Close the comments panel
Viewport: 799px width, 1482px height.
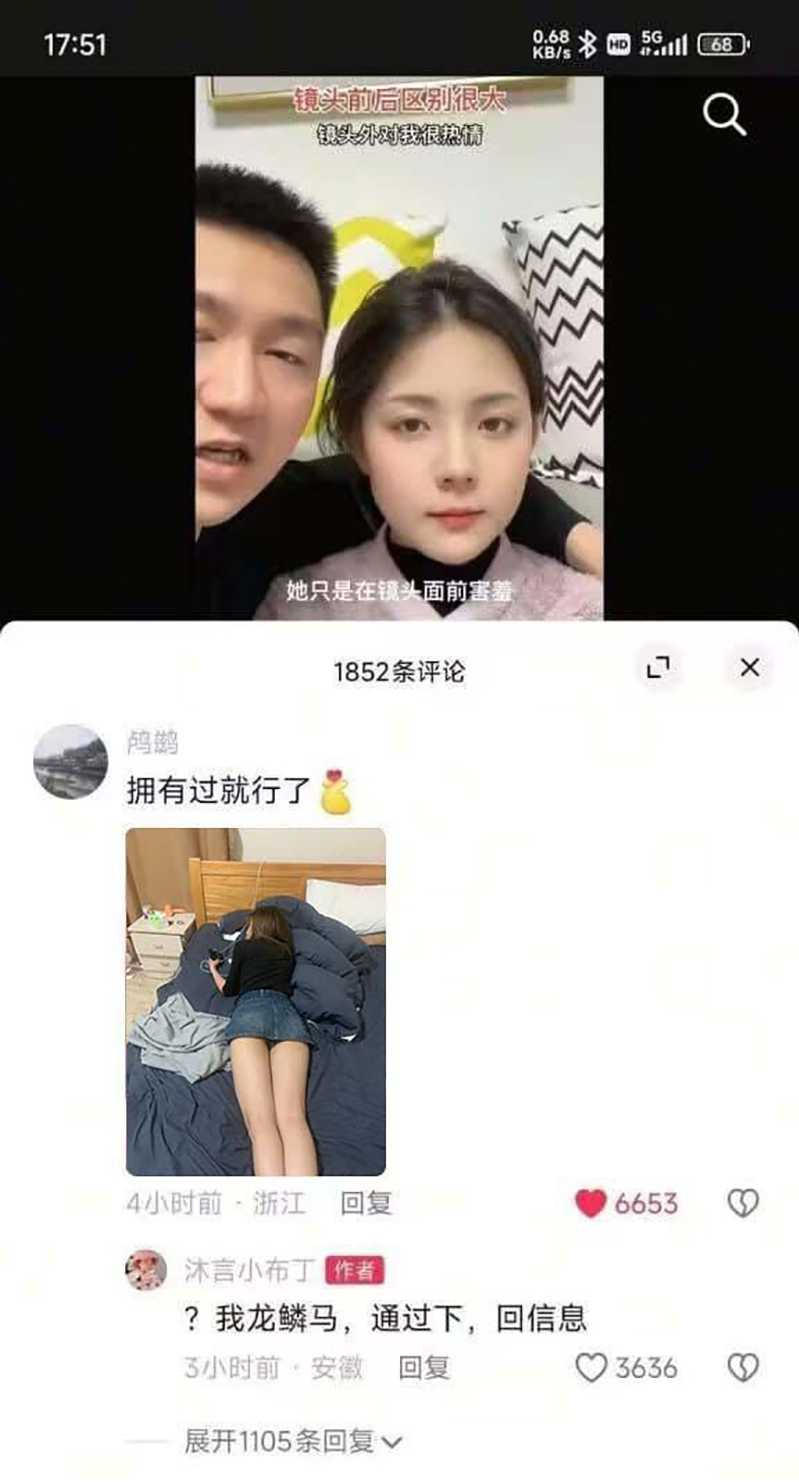click(749, 668)
